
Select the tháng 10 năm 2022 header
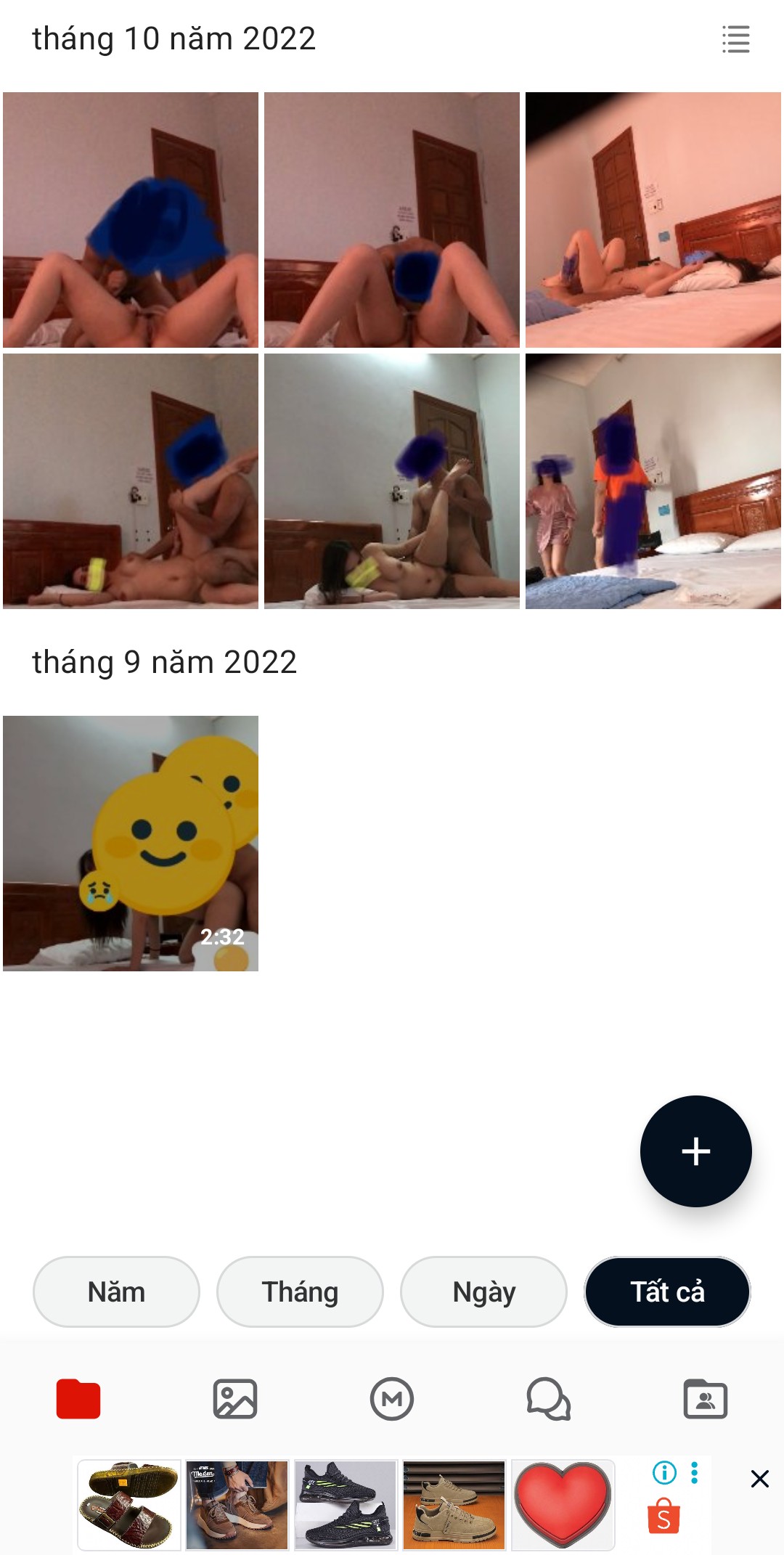click(x=174, y=40)
